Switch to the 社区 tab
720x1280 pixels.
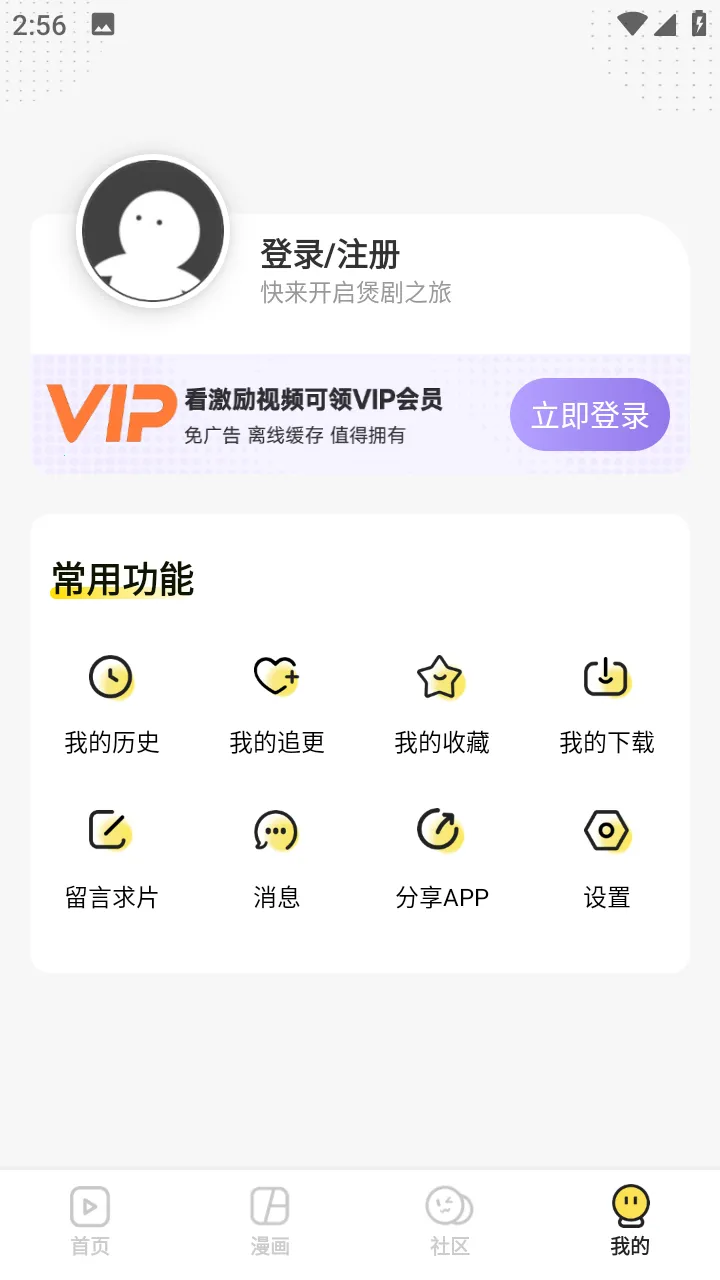click(x=450, y=1220)
